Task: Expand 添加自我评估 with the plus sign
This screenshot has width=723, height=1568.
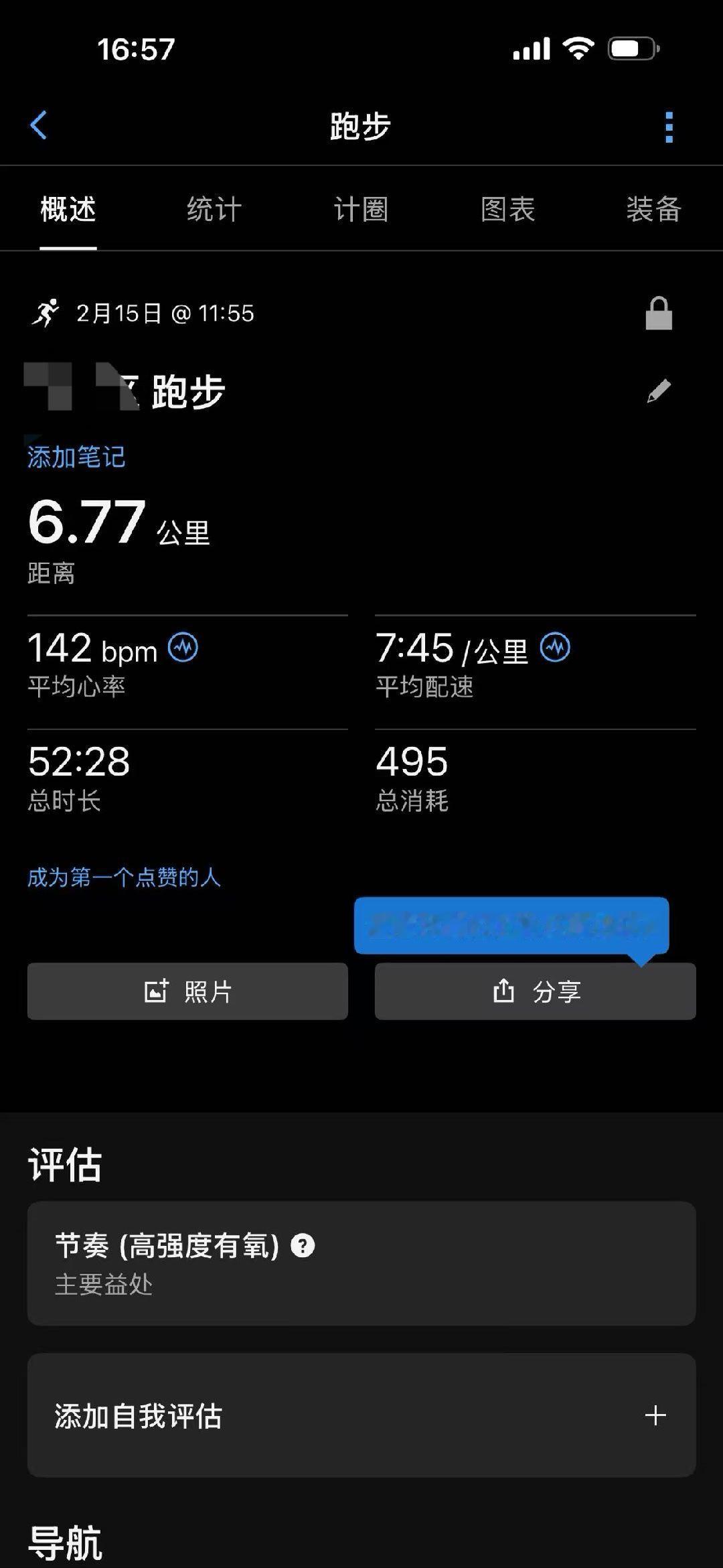Action: [655, 1415]
